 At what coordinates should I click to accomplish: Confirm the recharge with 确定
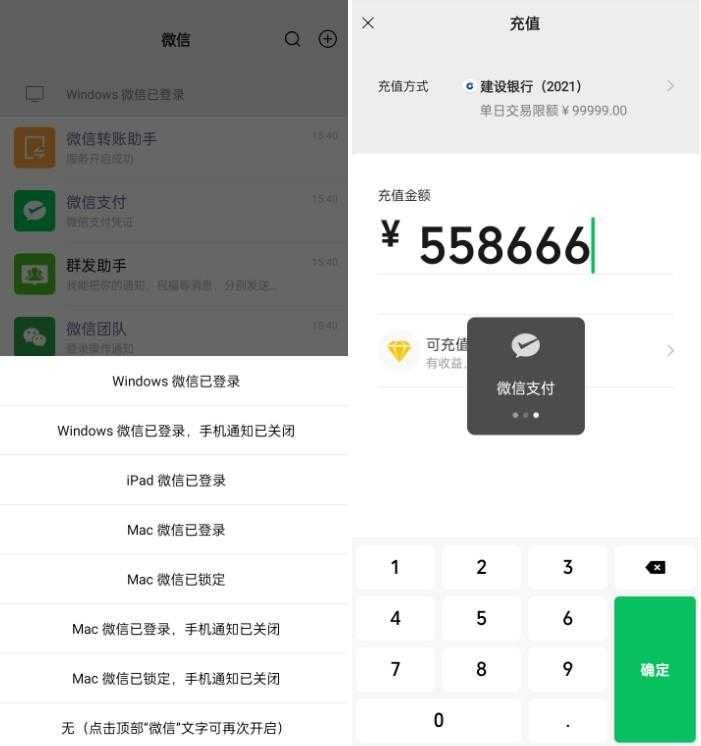click(654, 669)
